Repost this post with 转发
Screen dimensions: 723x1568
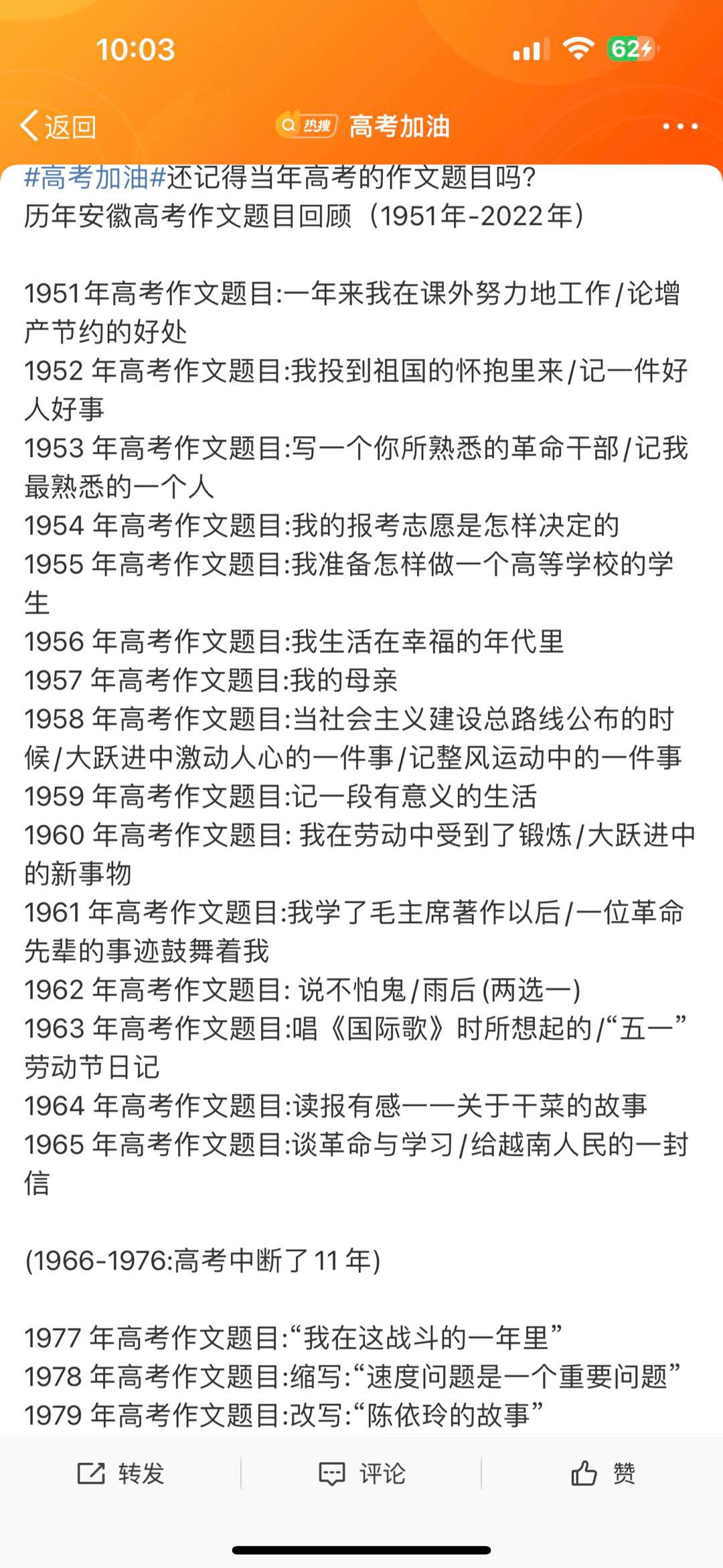pyautogui.click(x=121, y=1474)
